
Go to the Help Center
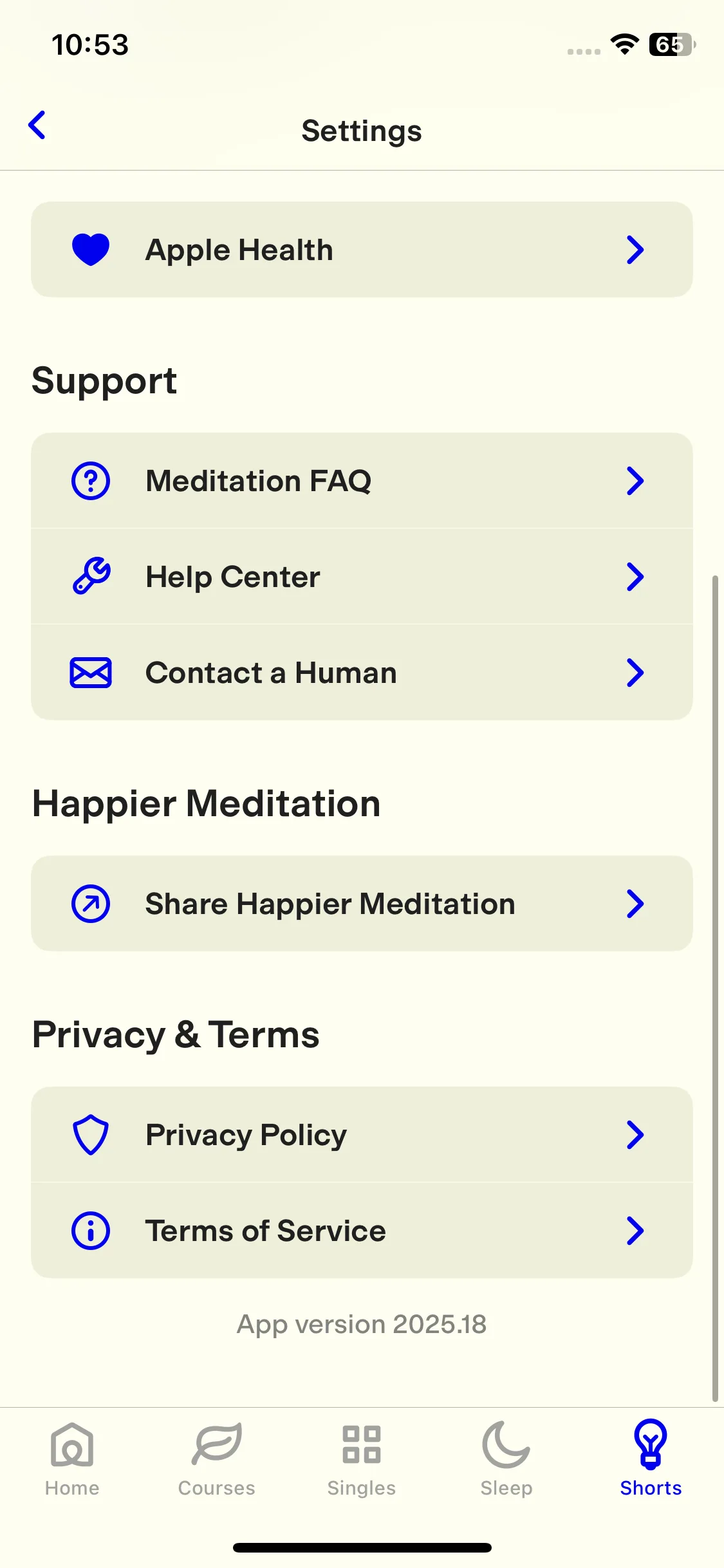point(362,577)
